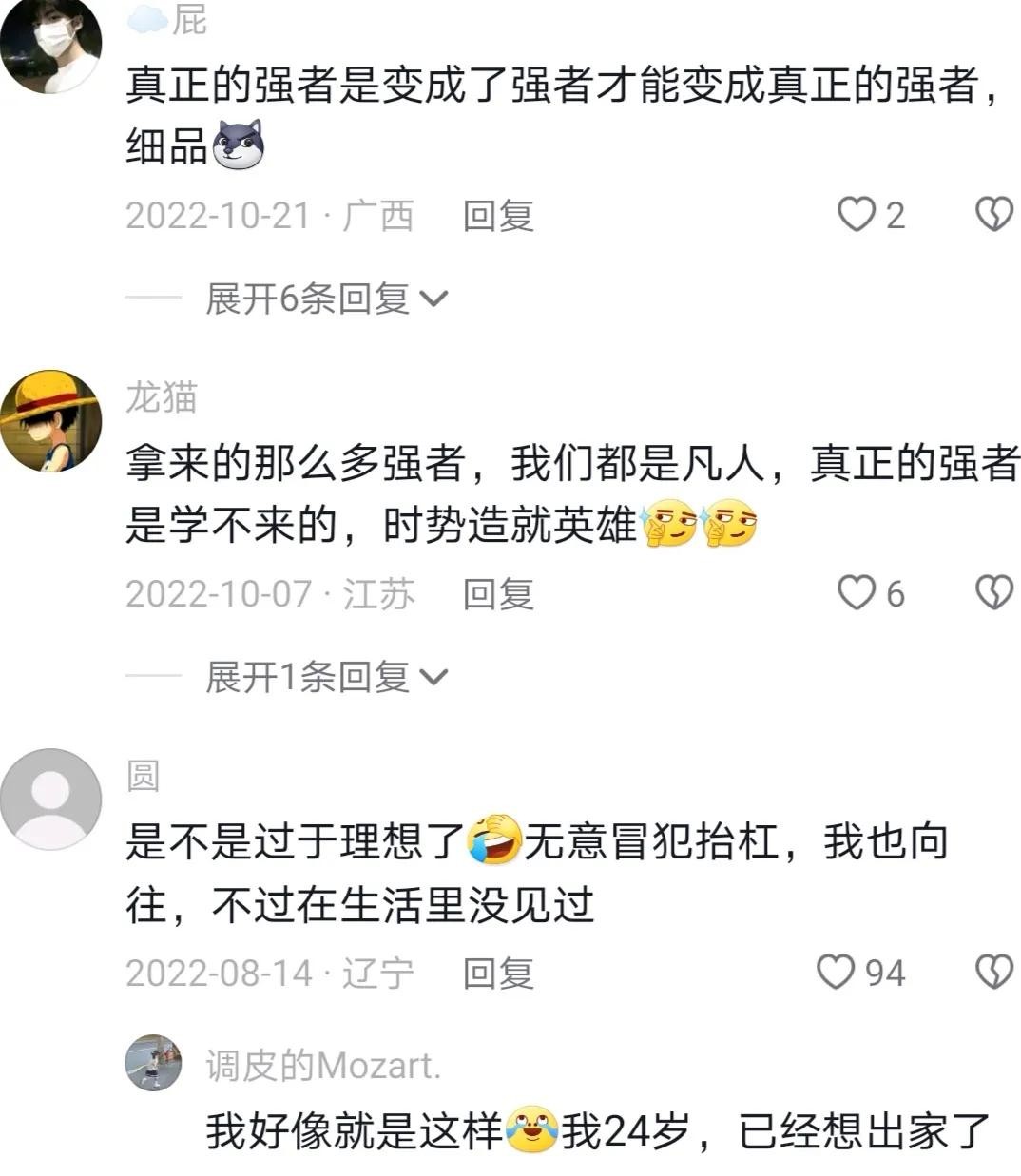The height and width of the screenshot is (1176, 1021).
Task: Like the 广西 comment with 2 likes
Action: 857,215
